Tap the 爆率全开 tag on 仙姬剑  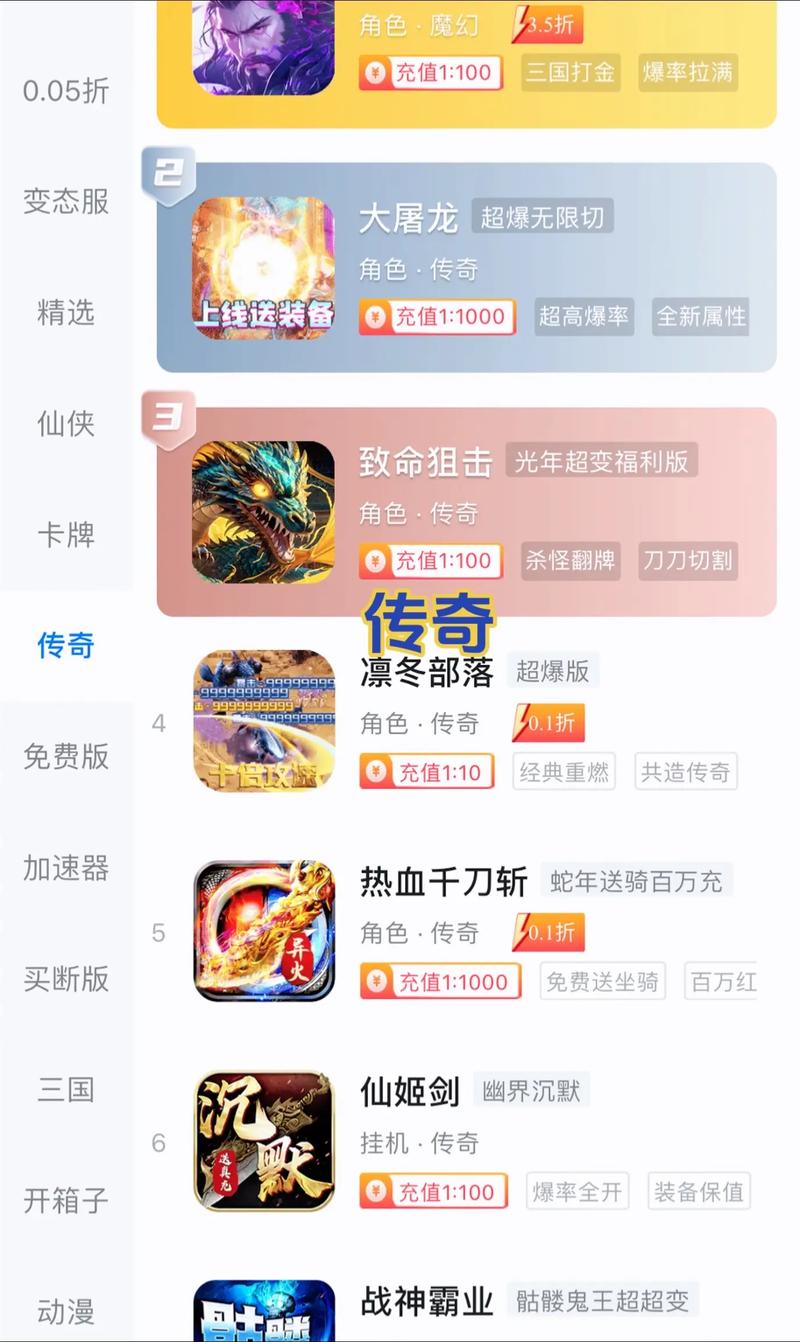(576, 1191)
